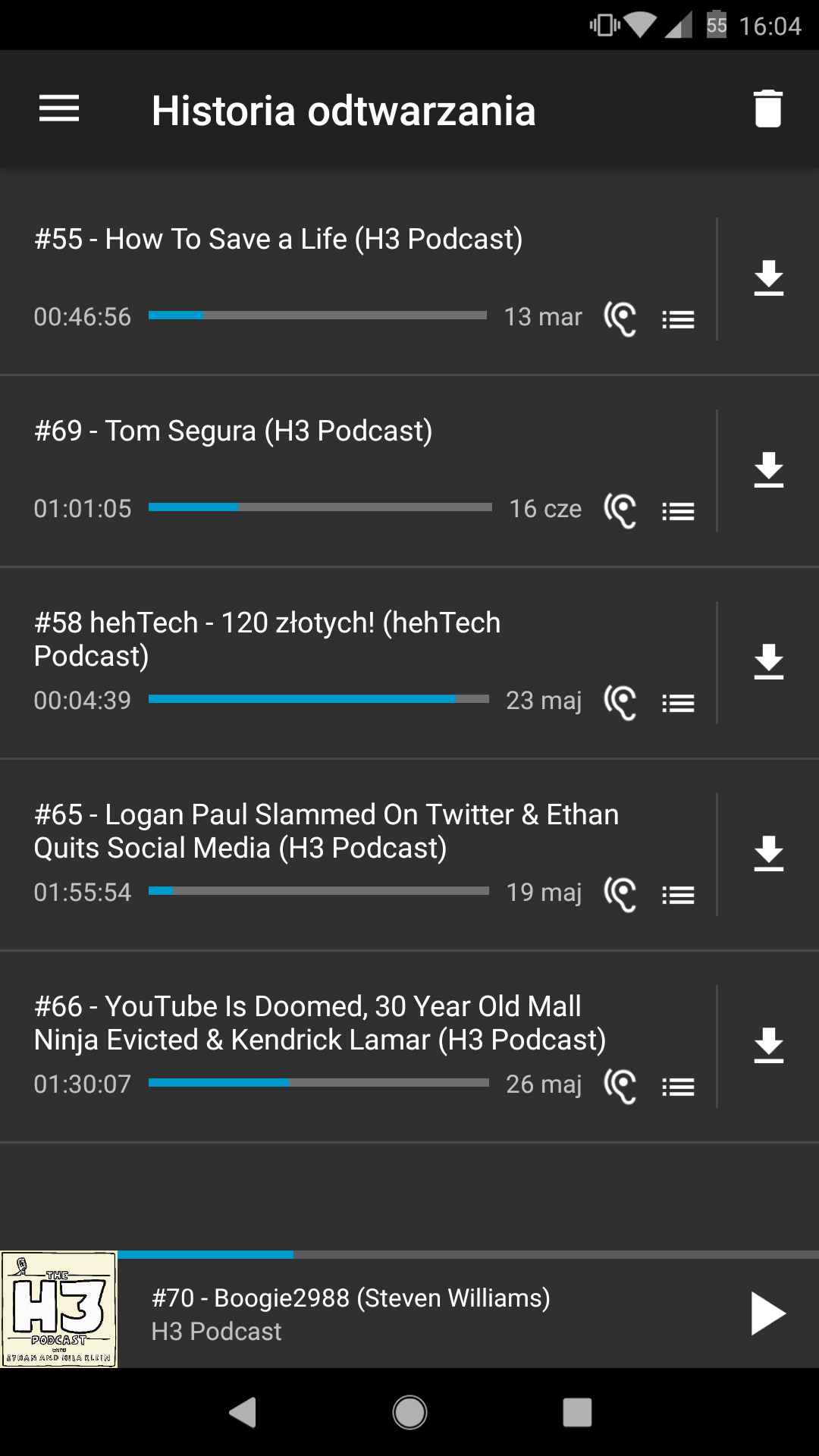Go back with system back button
819x1456 pixels.
tap(243, 1412)
